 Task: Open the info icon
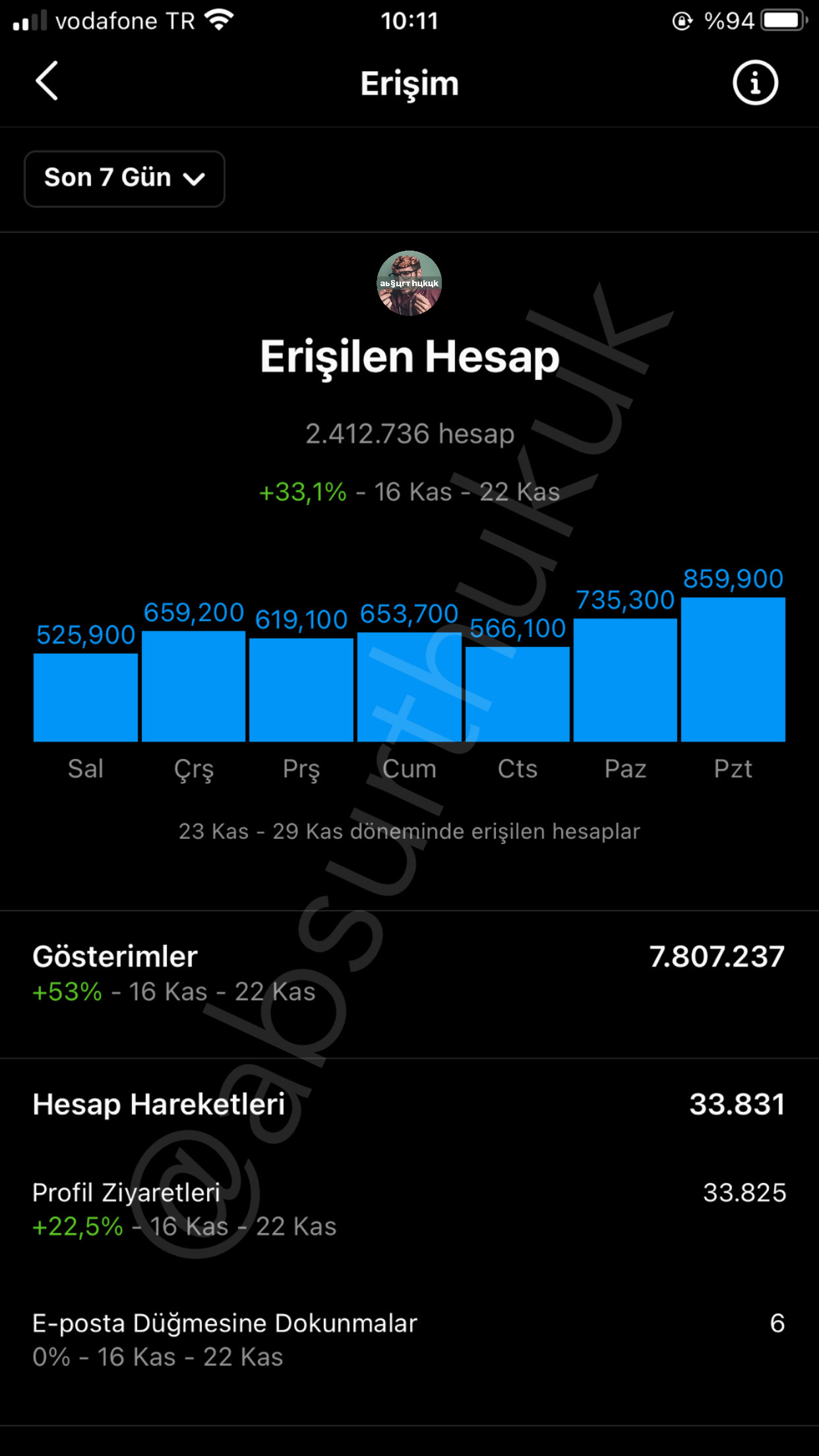pos(755,82)
